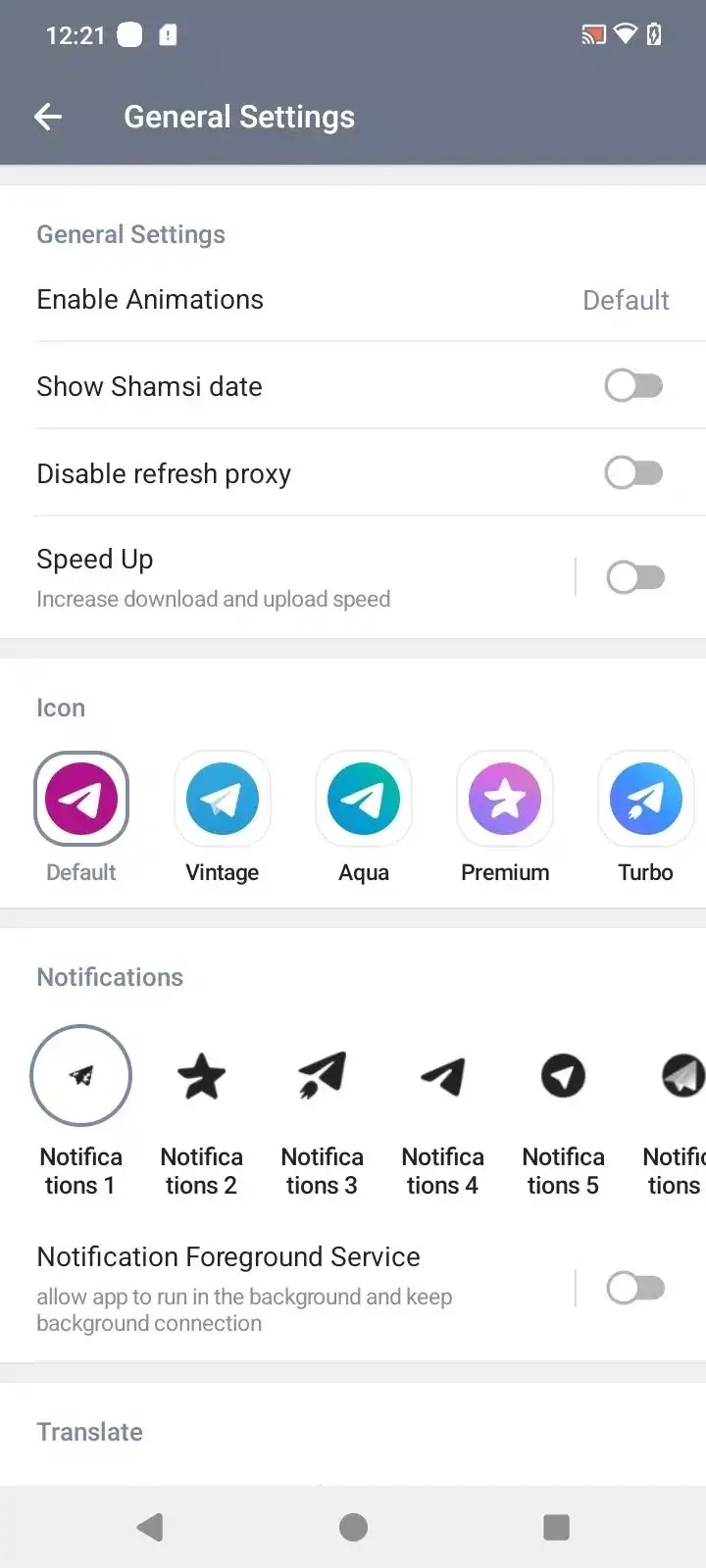This screenshot has height=1568, width=706.
Task: Open Enable Animations setting
Action: coord(353,300)
